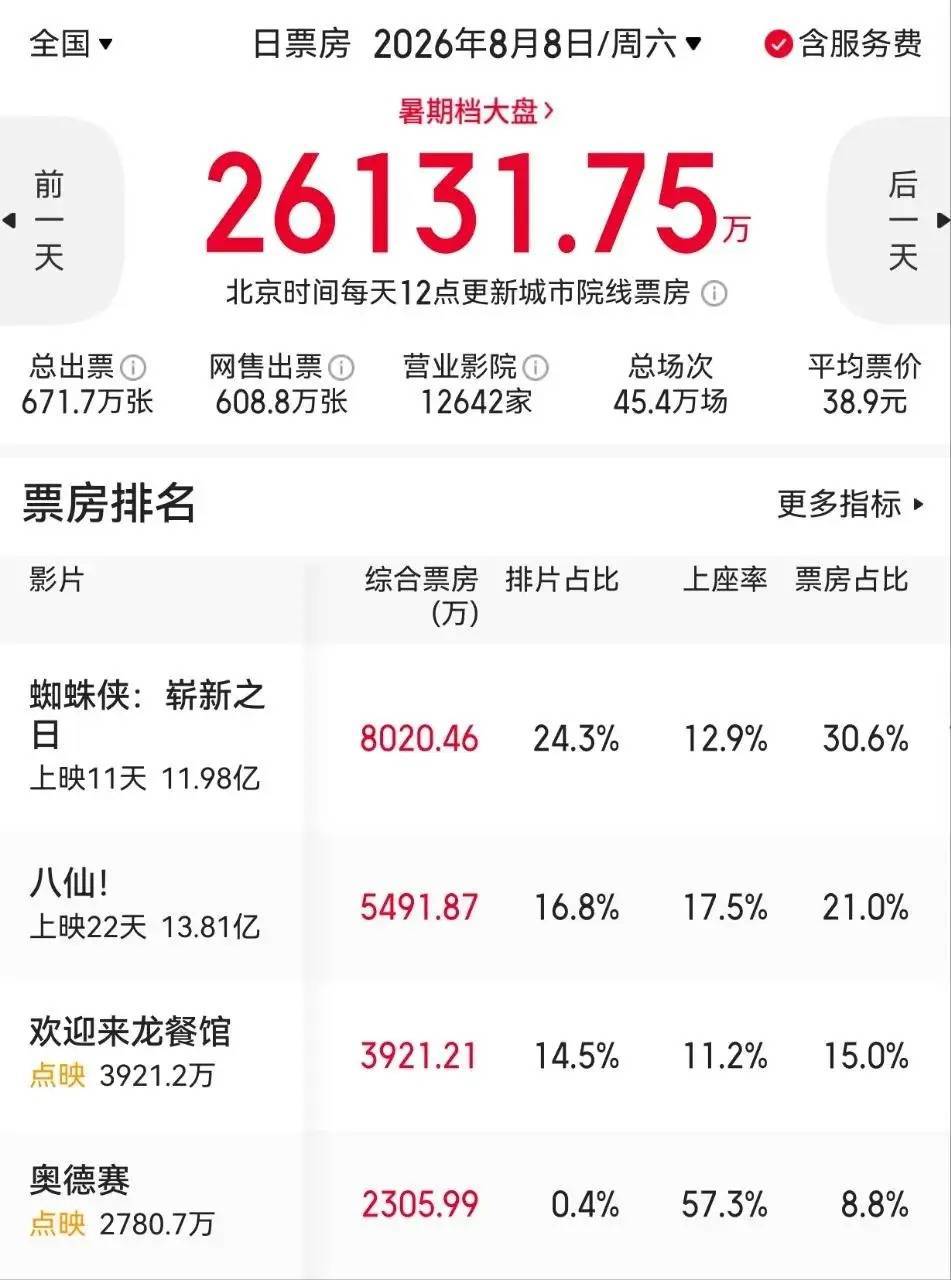Show info about 总出票
Viewport: 951px width, 1280px height.
[x=133, y=367]
